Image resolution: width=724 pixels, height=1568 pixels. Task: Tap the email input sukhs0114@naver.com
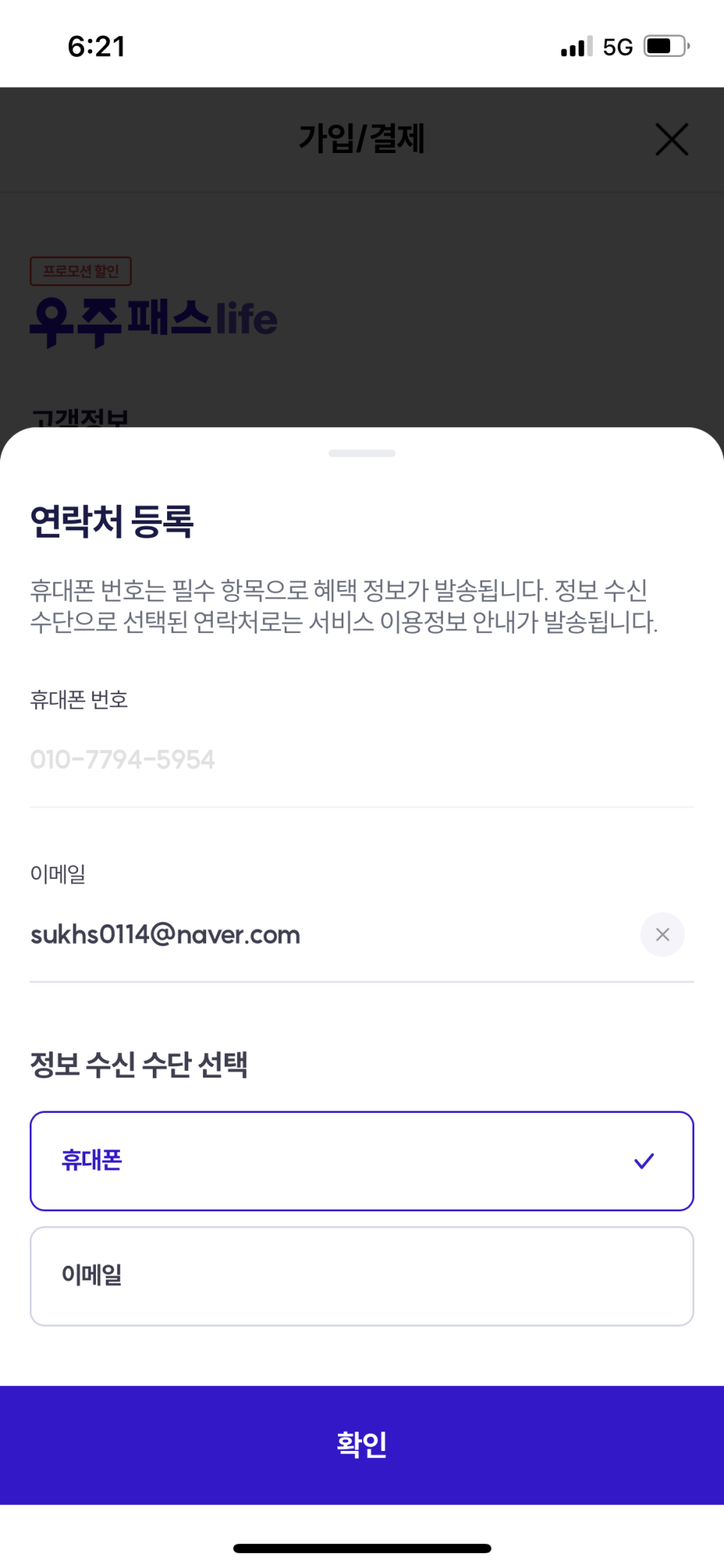click(x=330, y=934)
